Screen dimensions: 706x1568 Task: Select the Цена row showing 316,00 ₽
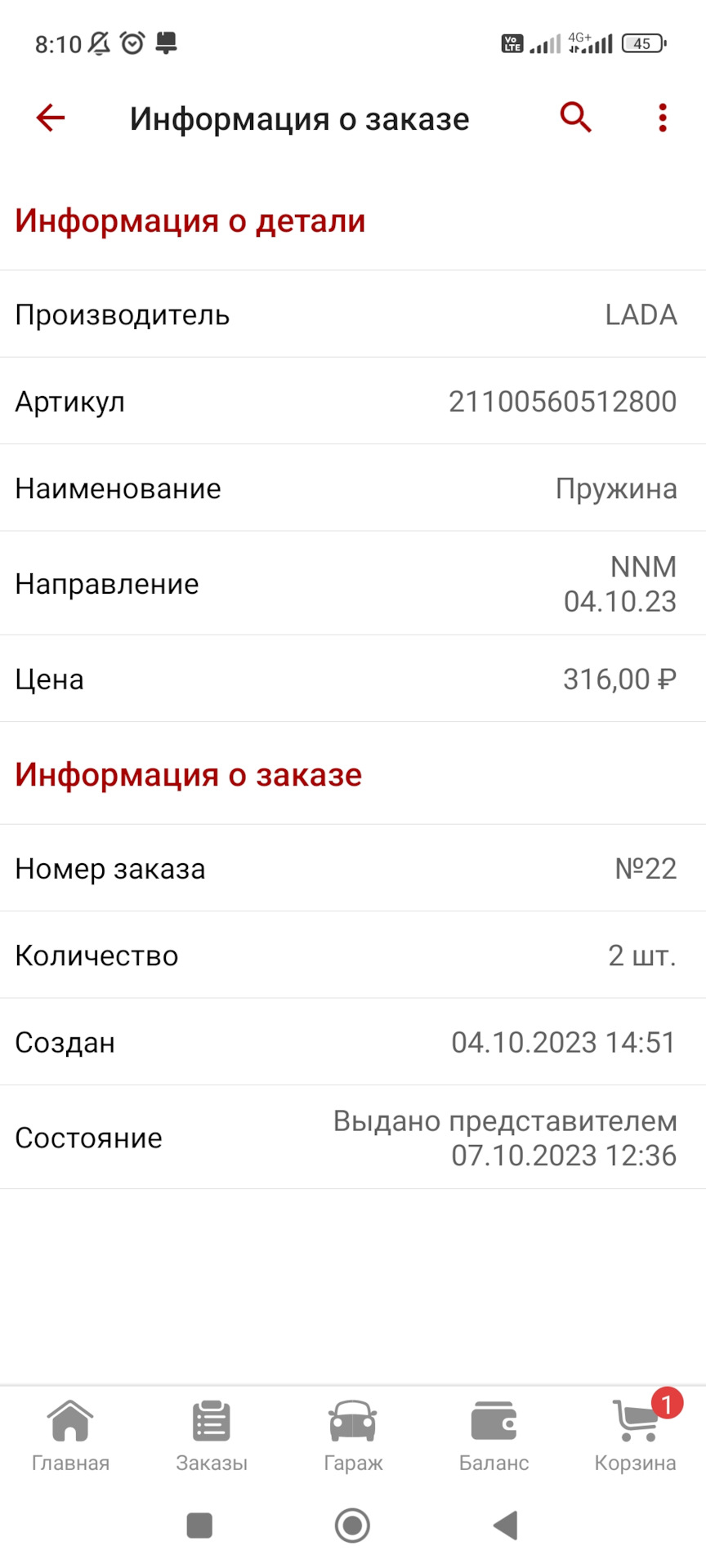[353, 679]
